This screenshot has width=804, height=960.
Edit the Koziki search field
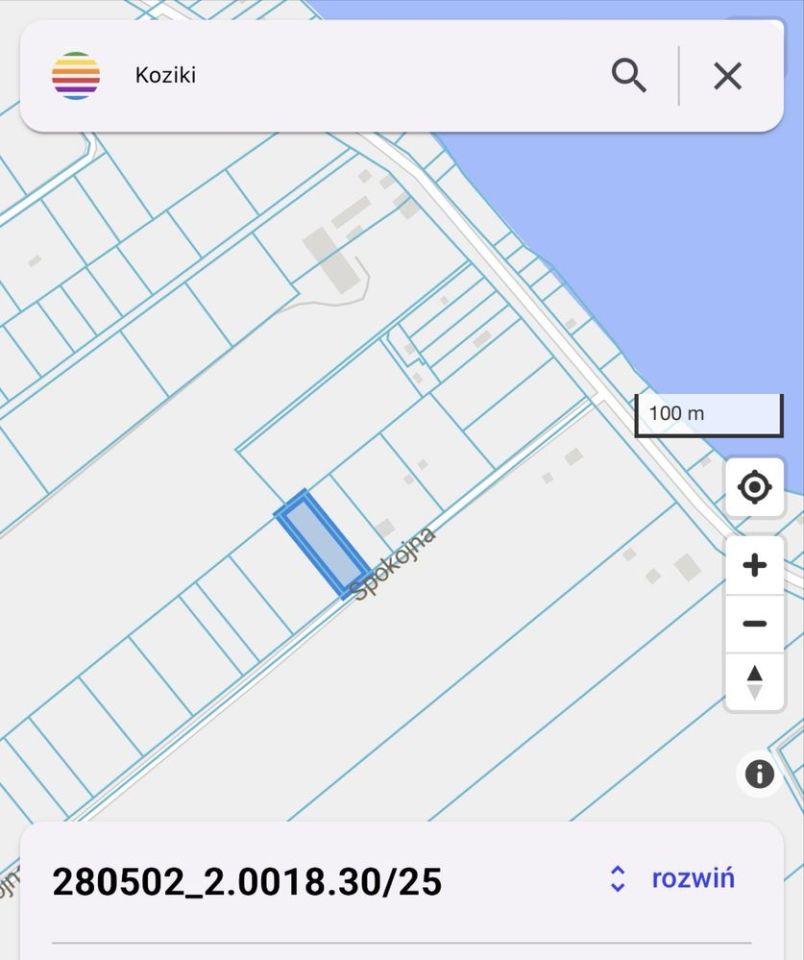coord(360,75)
